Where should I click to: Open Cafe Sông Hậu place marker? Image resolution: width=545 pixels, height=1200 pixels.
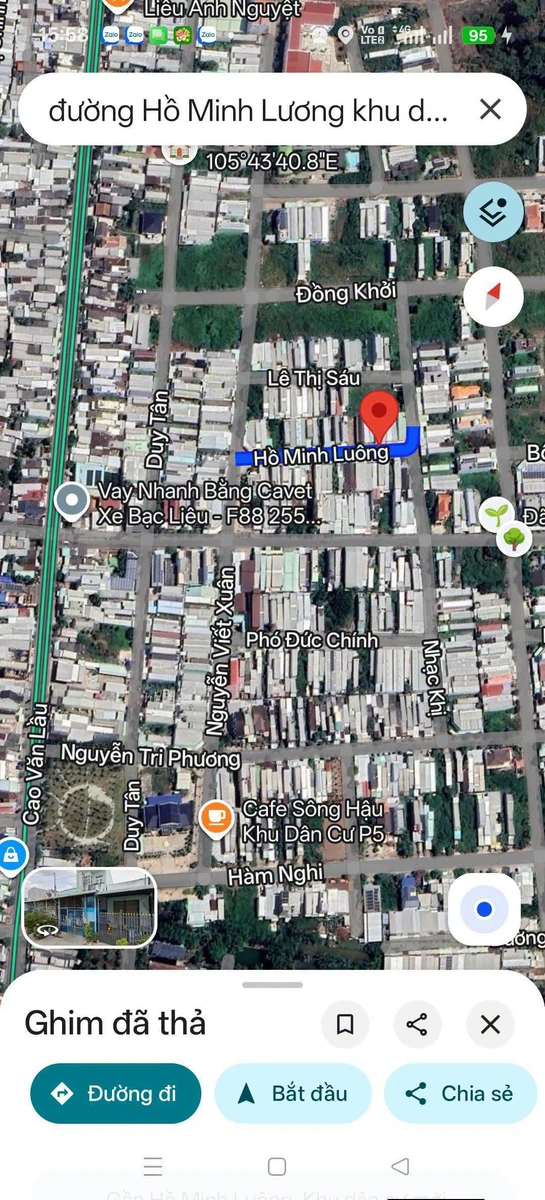215,818
